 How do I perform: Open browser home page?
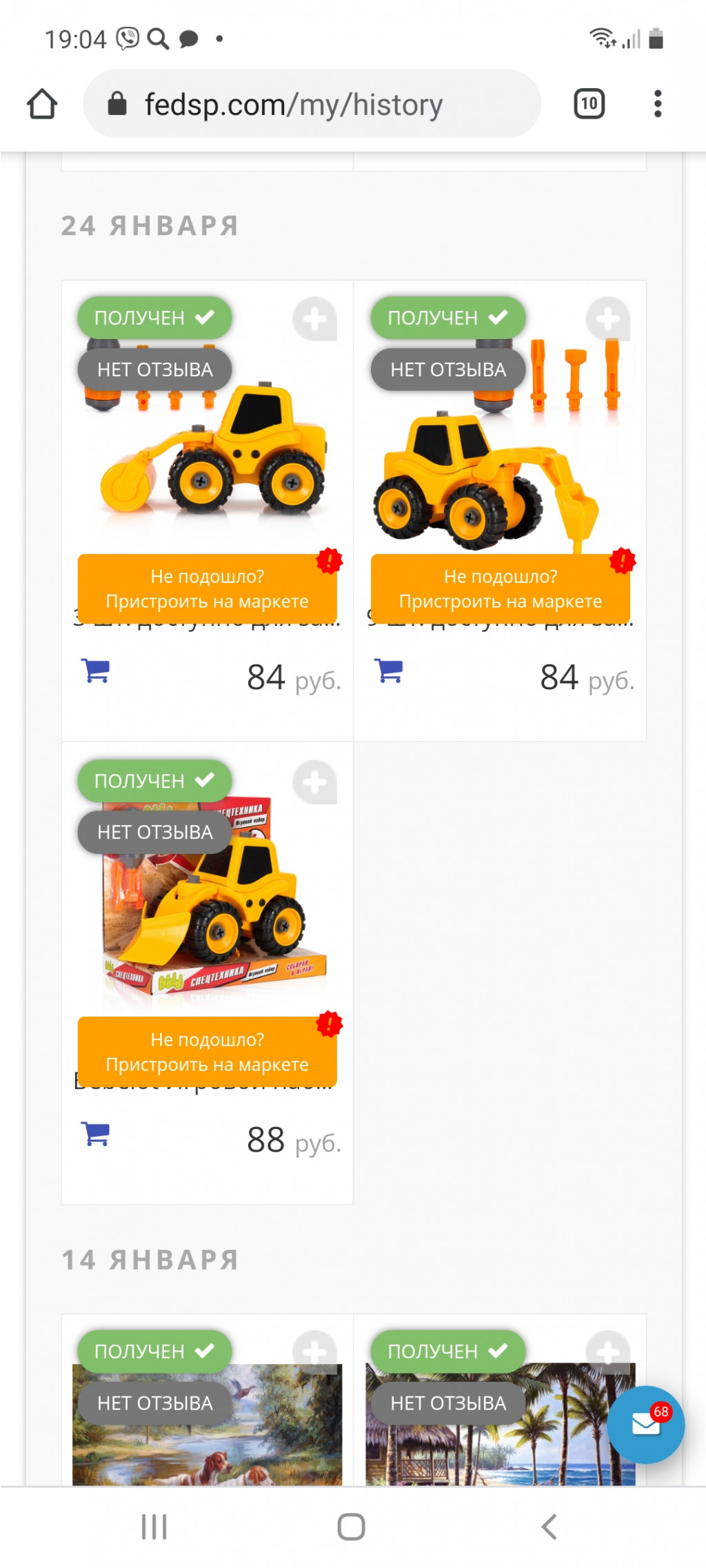click(x=42, y=104)
